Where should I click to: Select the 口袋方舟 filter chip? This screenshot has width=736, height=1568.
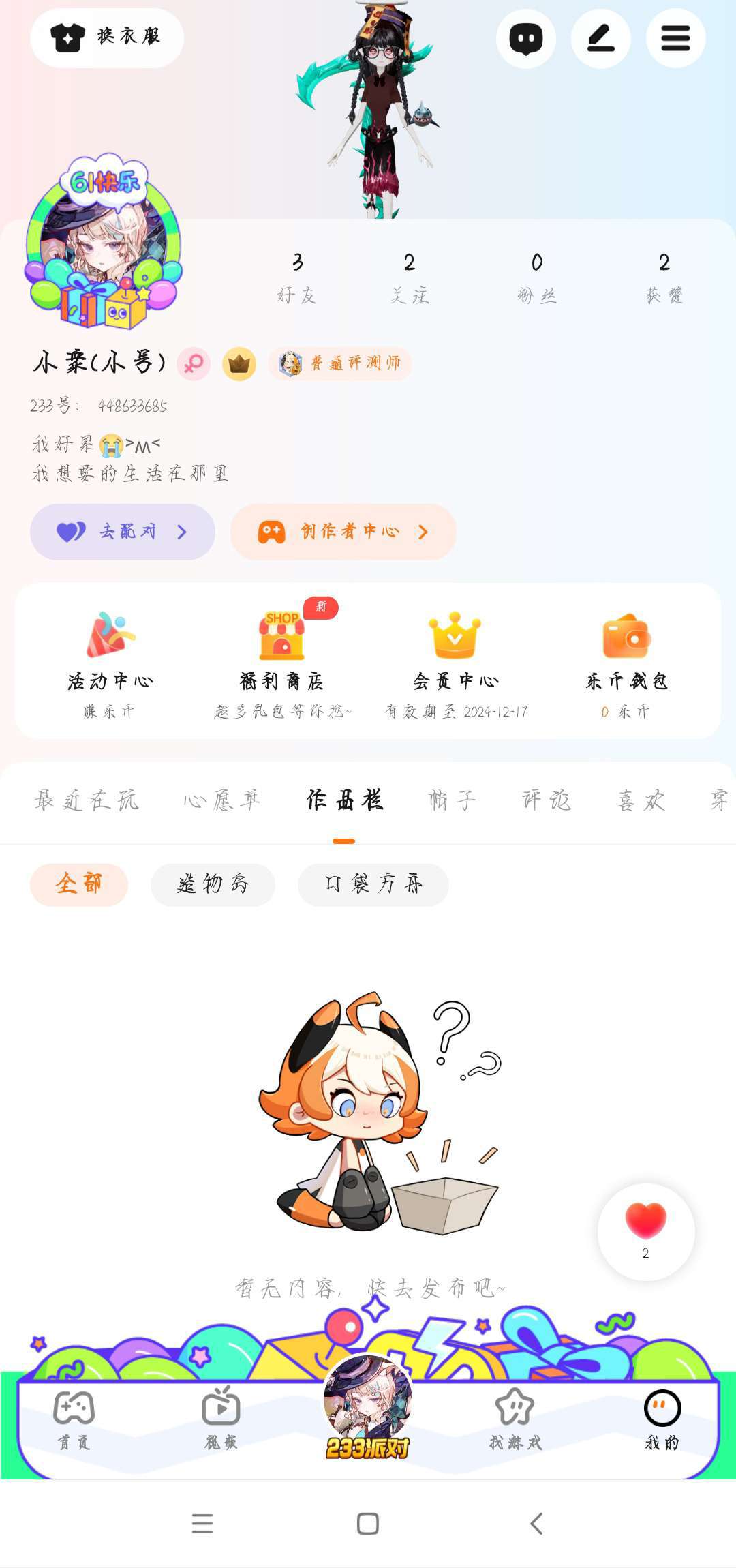(373, 884)
